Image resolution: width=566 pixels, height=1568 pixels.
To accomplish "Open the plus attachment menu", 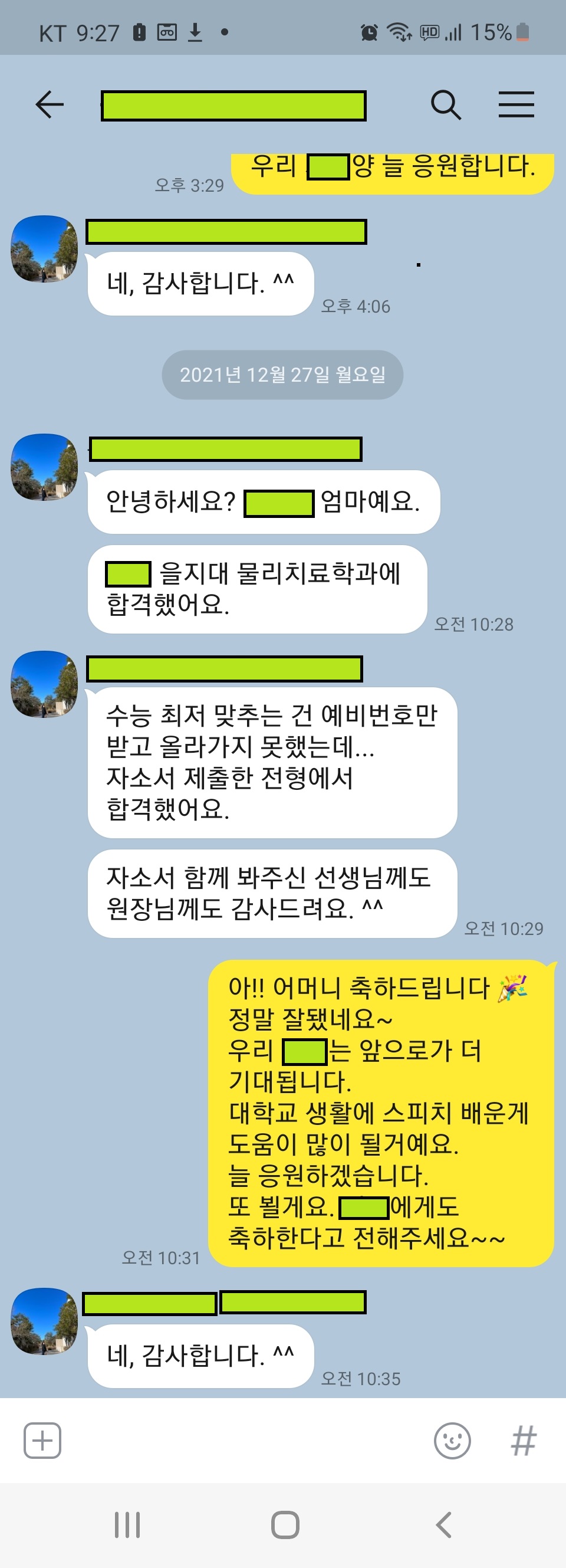I will click(x=42, y=1441).
